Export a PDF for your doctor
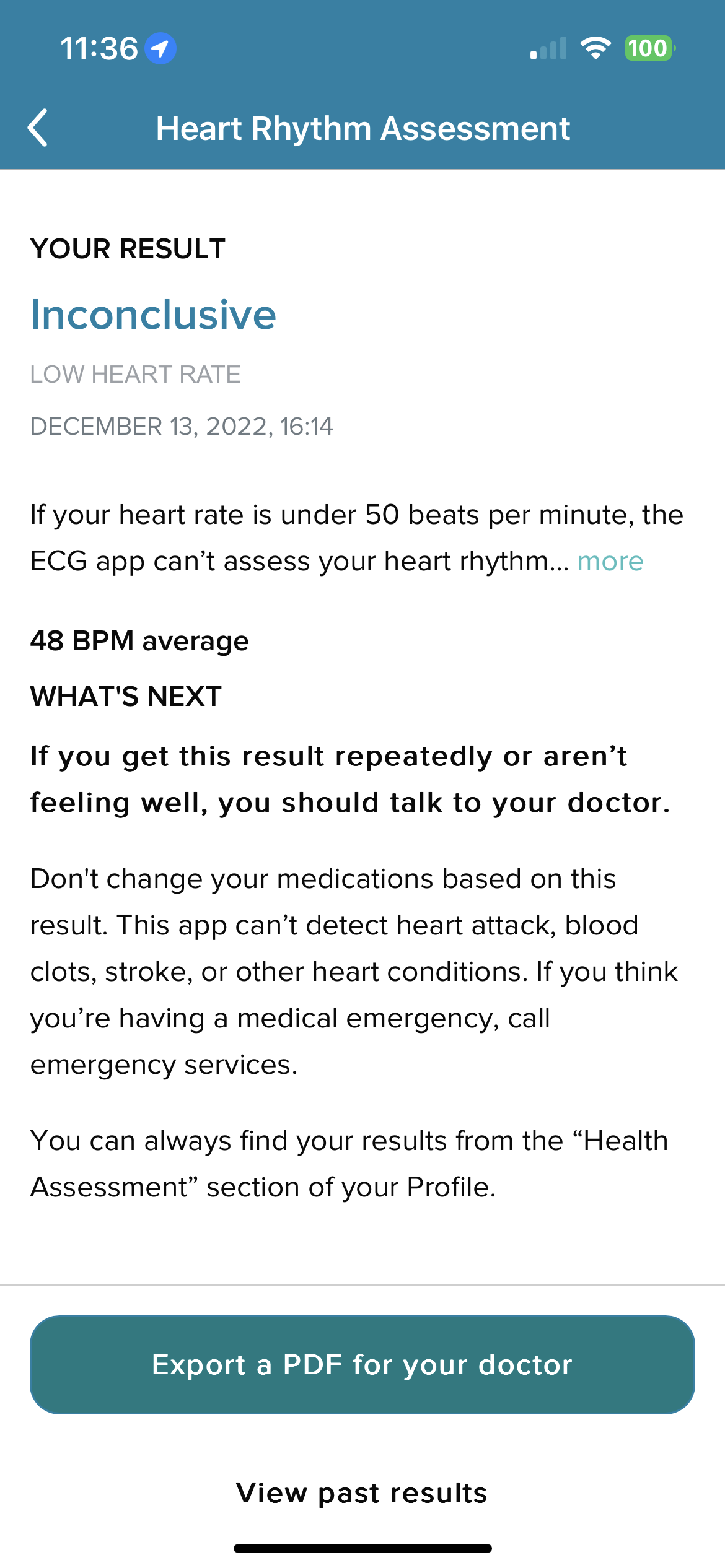The height and width of the screenshot is (1568, 725). tap(362, 1365)
